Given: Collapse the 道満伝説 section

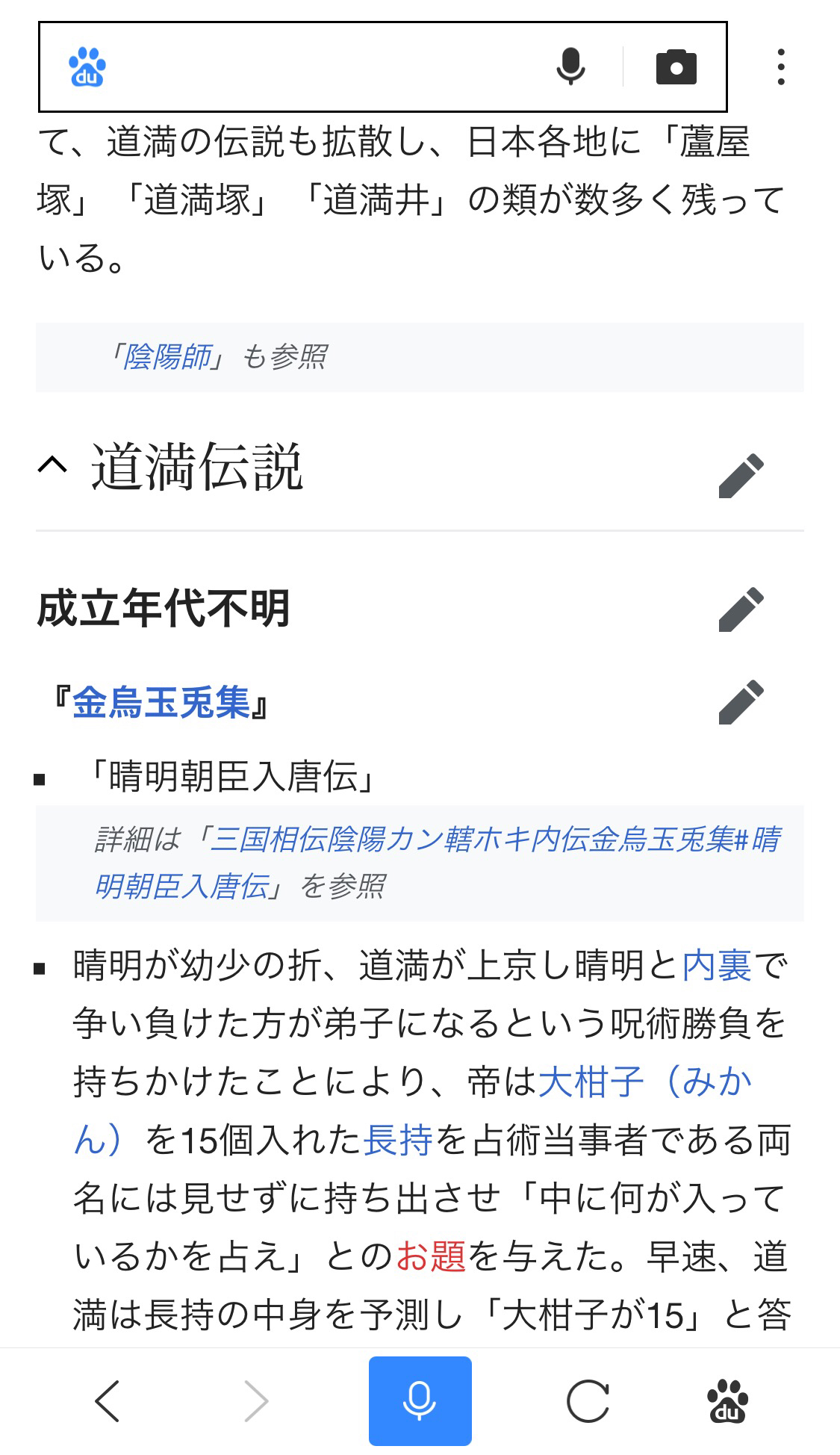Looking at the screenshot, I should [x=53, y=467].
